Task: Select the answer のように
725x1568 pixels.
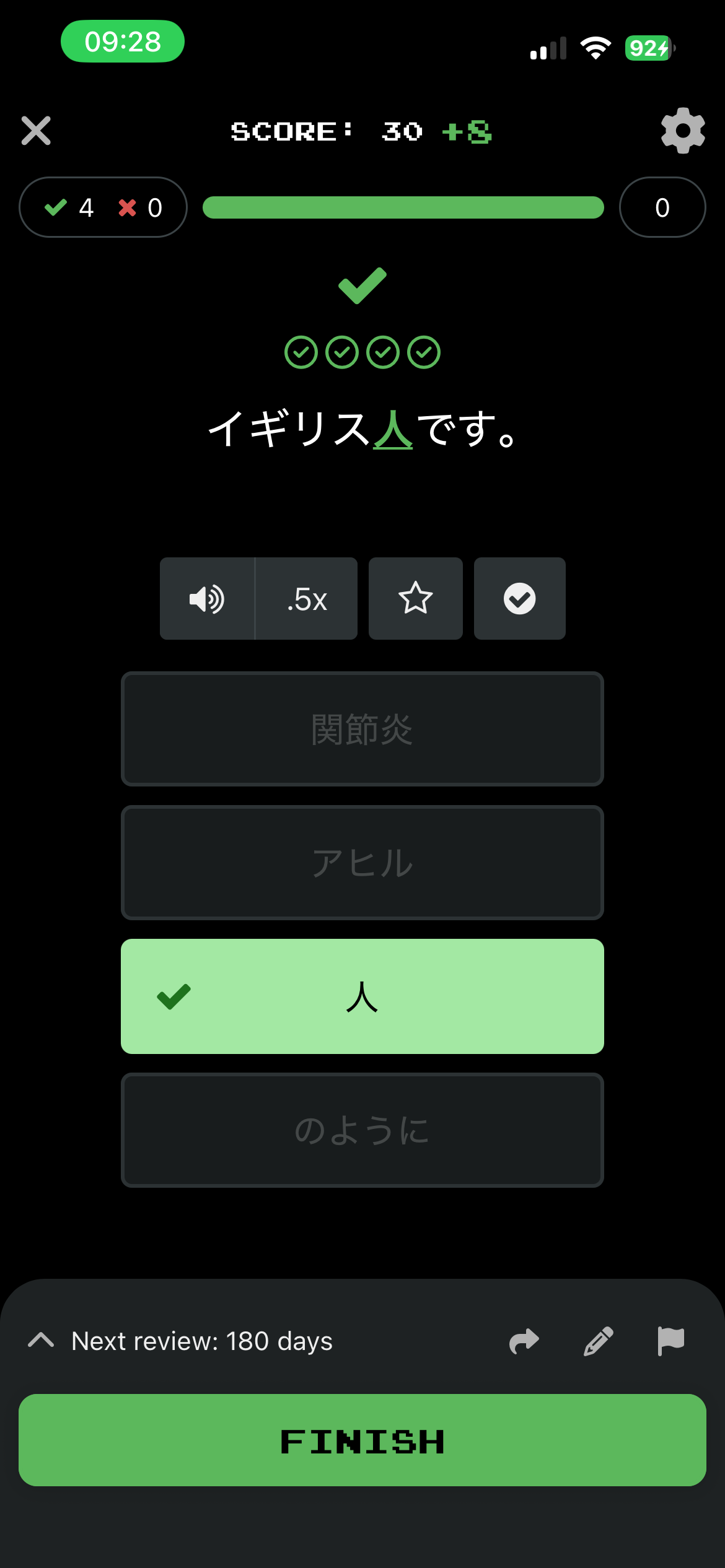Action: tap(362, 1130)
